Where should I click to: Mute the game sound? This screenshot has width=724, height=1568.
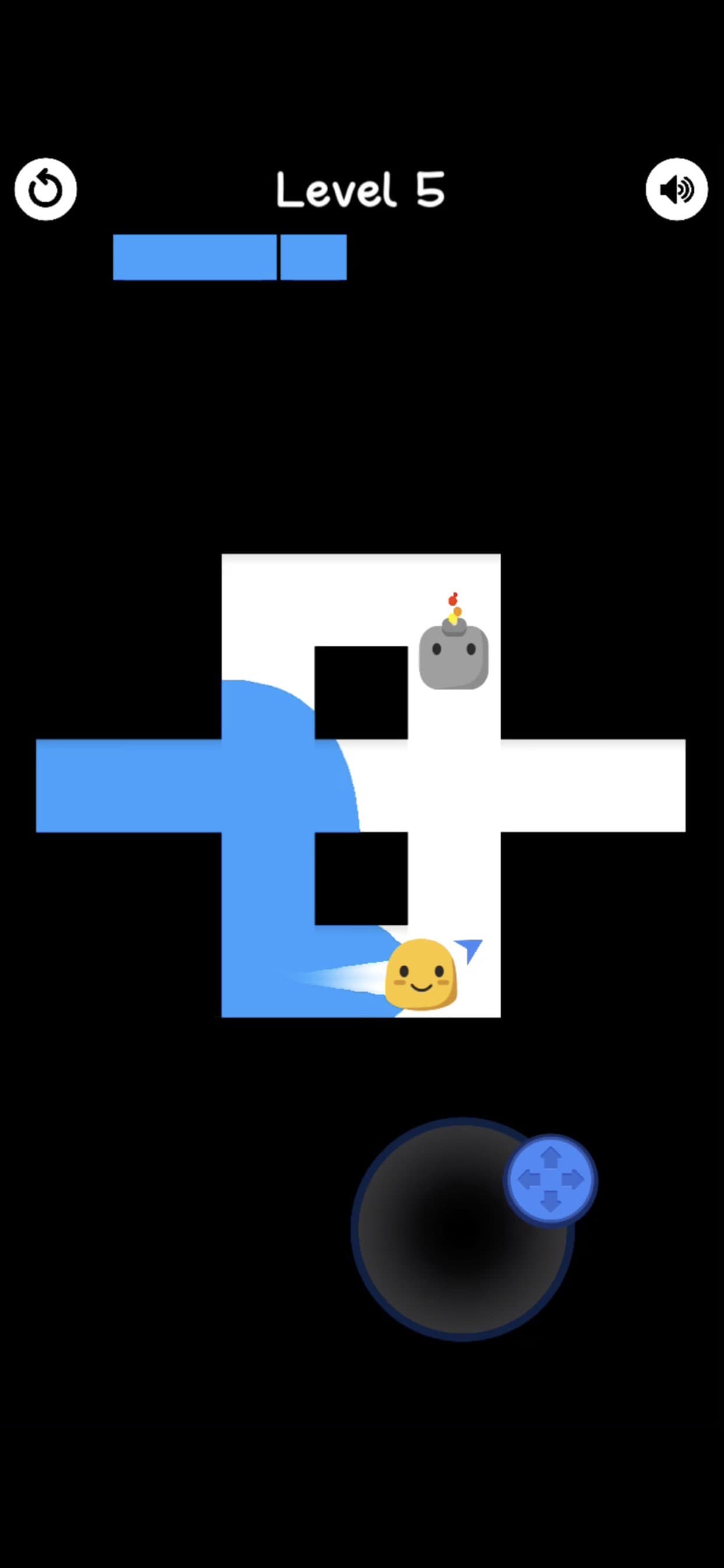pyautogui.click(x=677, y=188)
